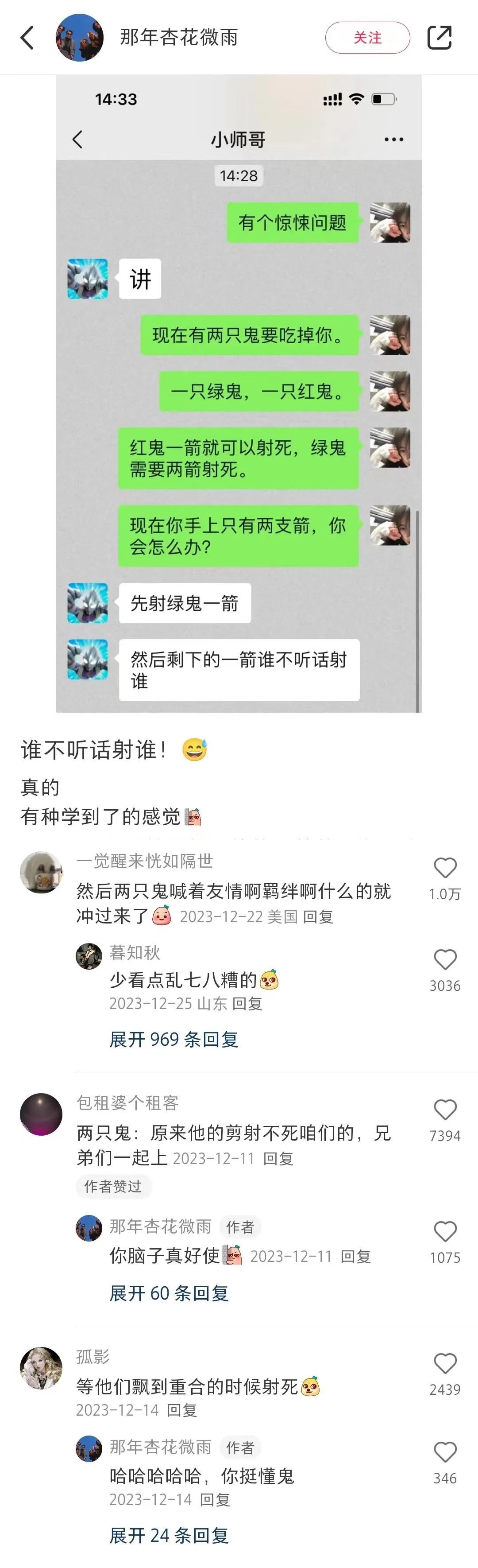This screenshot has width=478, height=1568.
Task: Reply to 孤影's comment
Action: (182, 1410)
